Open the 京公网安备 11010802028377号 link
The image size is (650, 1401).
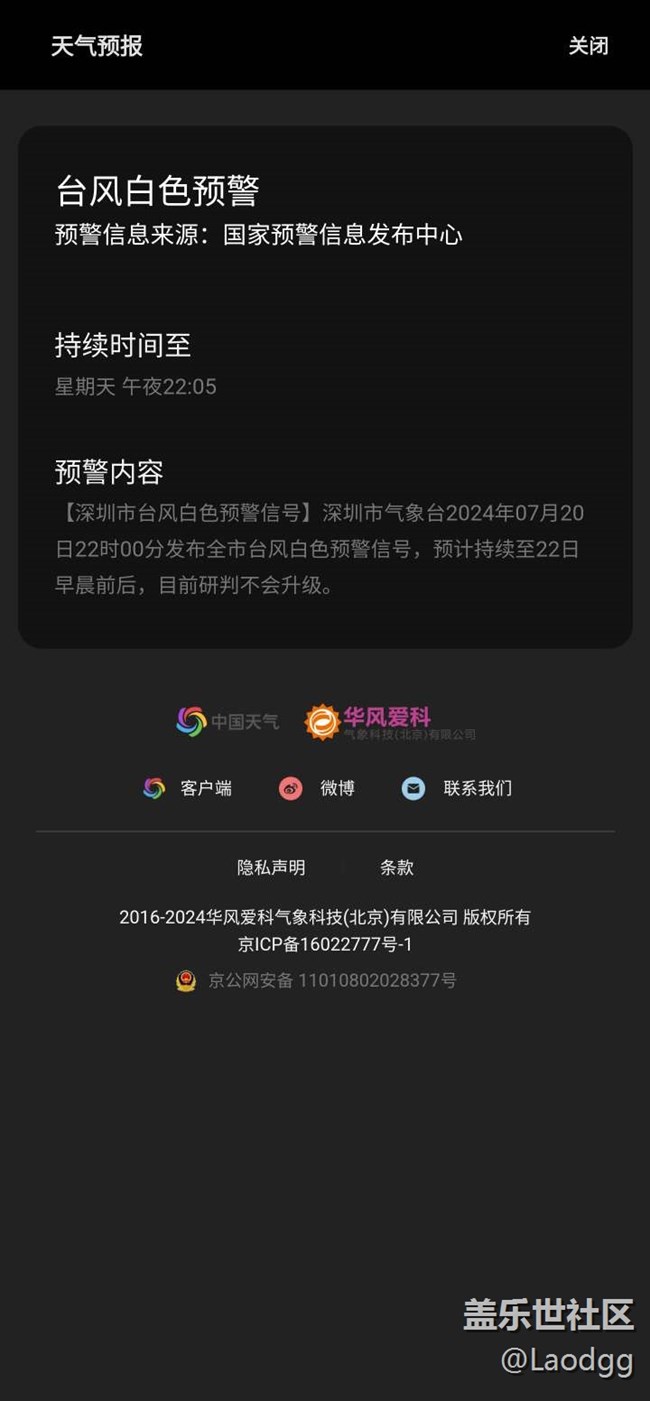pyautogui.click(x=316, y=980)
